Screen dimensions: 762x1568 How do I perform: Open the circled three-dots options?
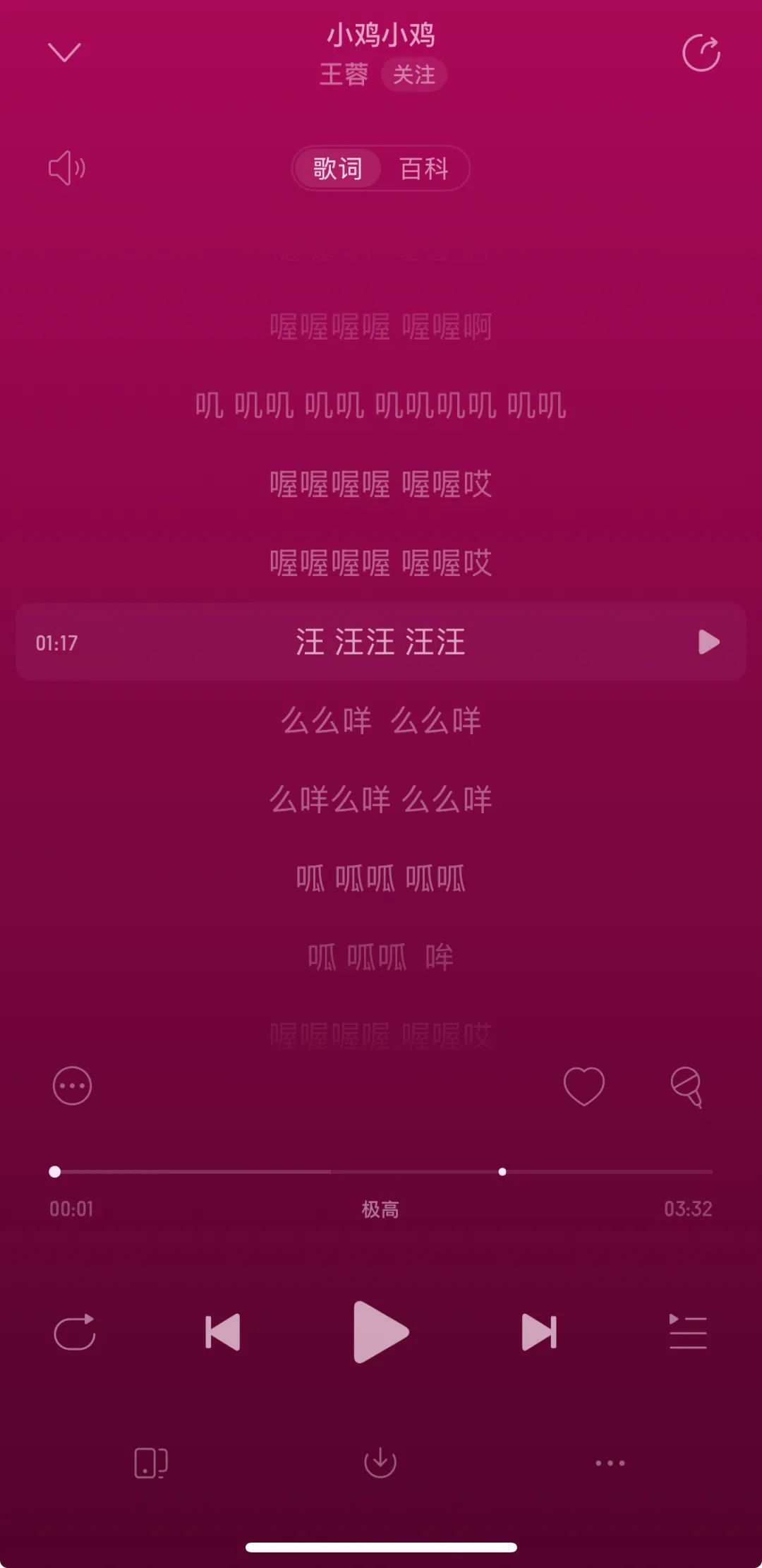point(72,1086)
